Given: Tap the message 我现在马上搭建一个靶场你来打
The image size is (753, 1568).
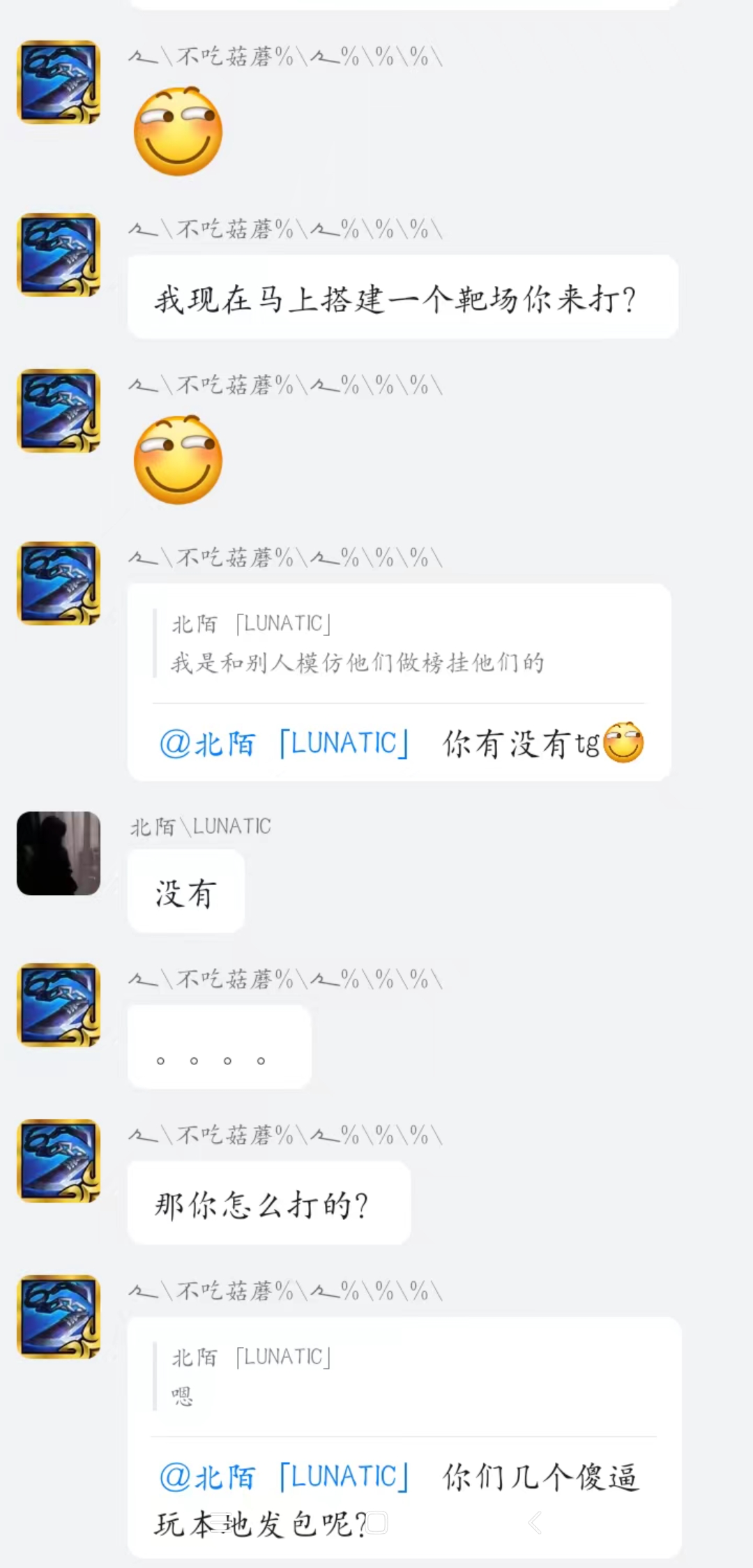Looking at the screenshot, I should (401, 296).
